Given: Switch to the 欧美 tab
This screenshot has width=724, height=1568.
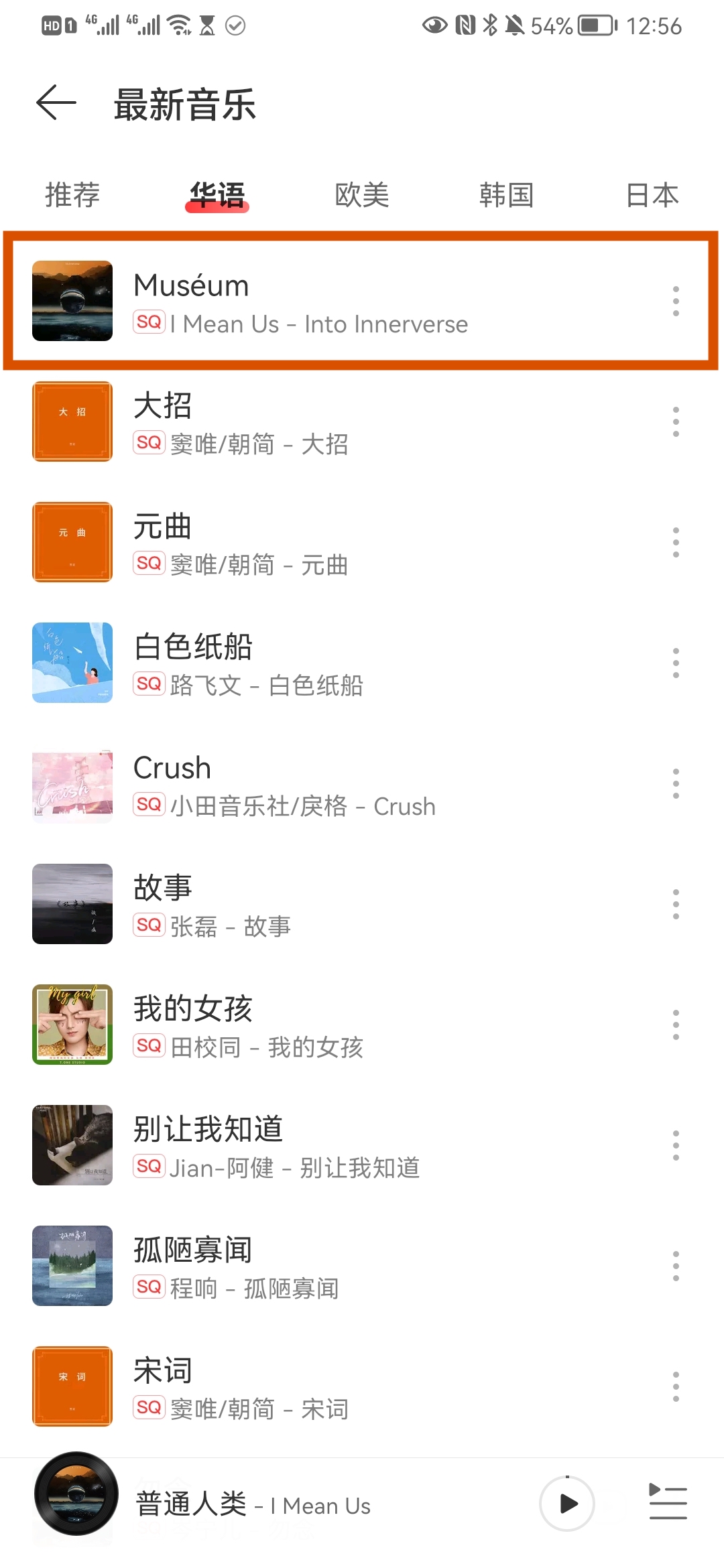Looking at the screenshot, I should coord(362,195).
